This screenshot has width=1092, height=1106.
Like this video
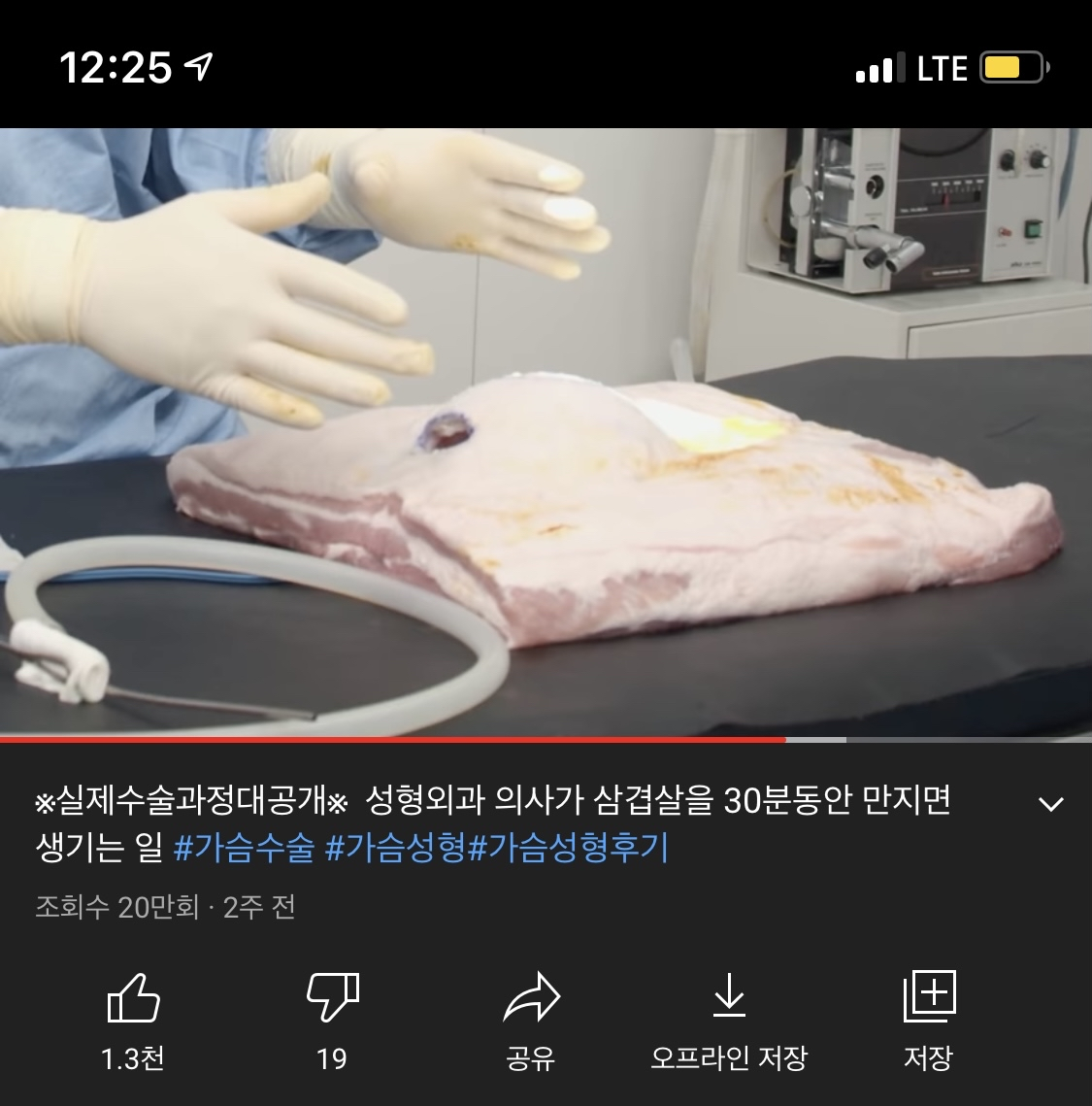(x=133, y=998)
